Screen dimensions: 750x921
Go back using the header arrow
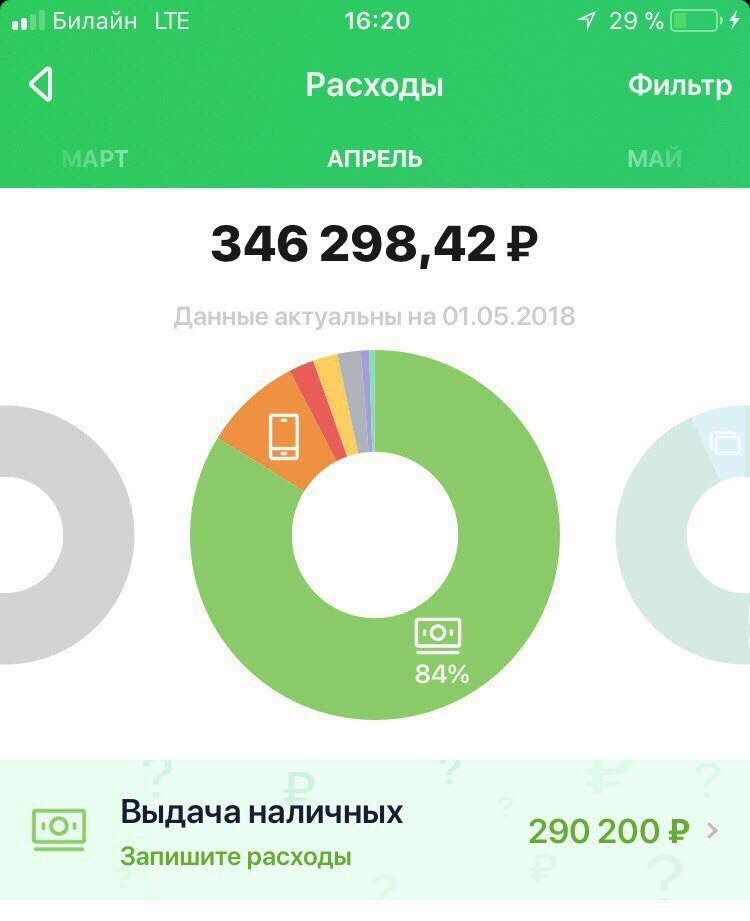(40, 85)
